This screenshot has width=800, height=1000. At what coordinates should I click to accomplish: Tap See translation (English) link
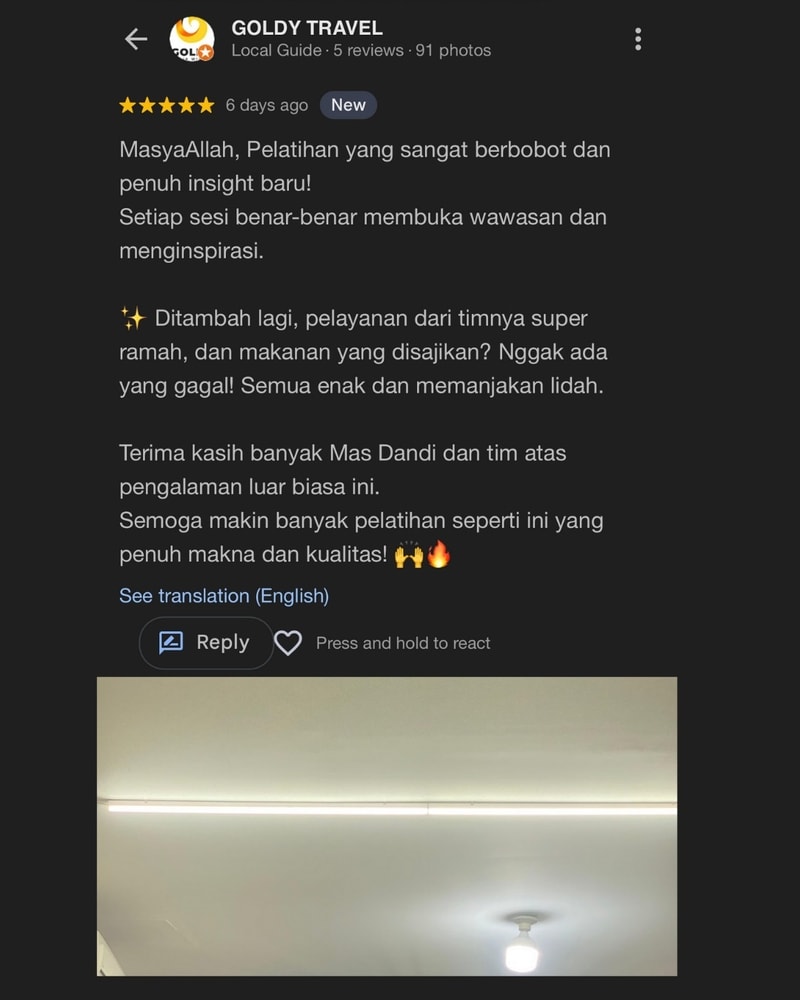(x=224, y=596)
